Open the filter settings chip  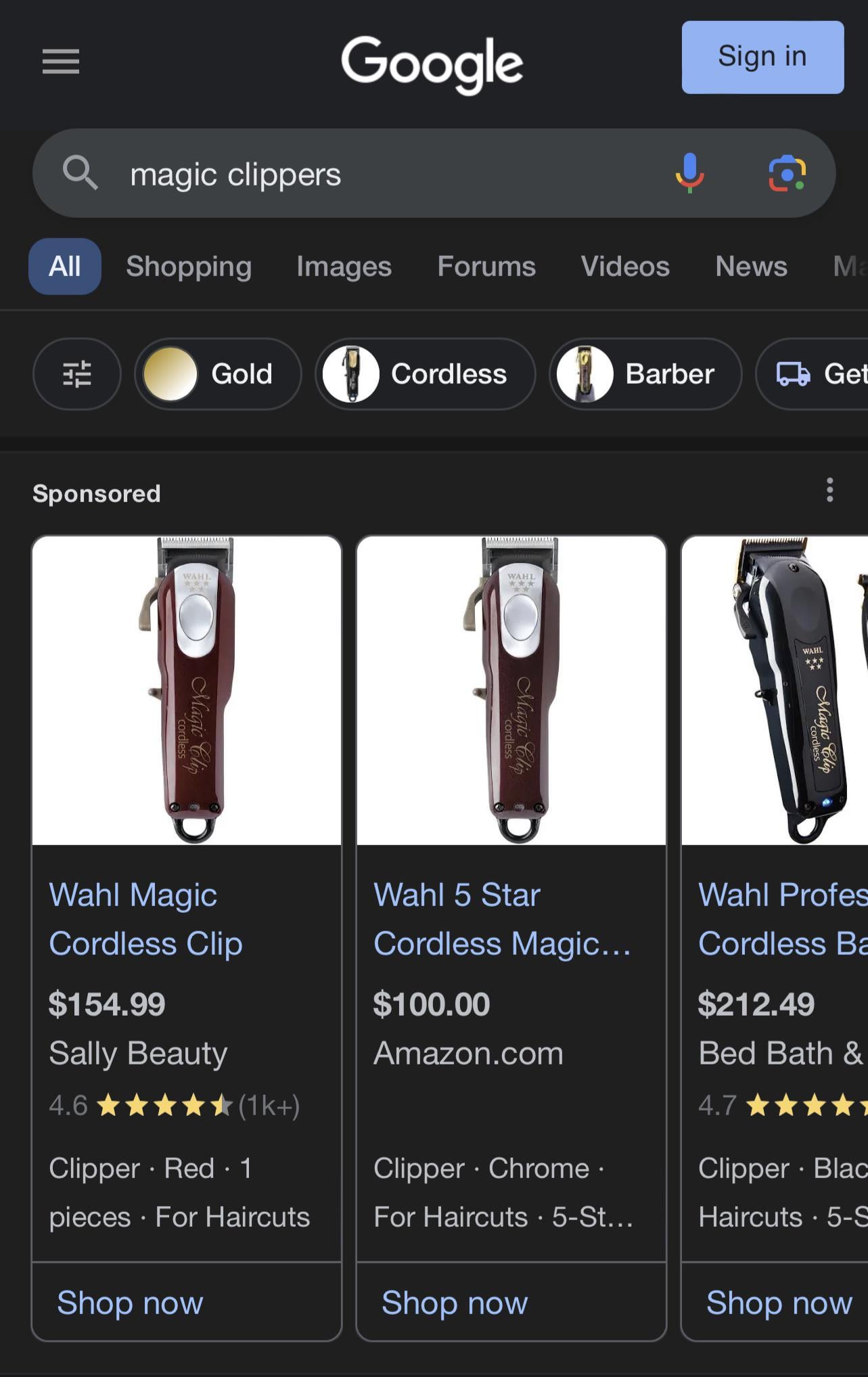coord(76,374)
